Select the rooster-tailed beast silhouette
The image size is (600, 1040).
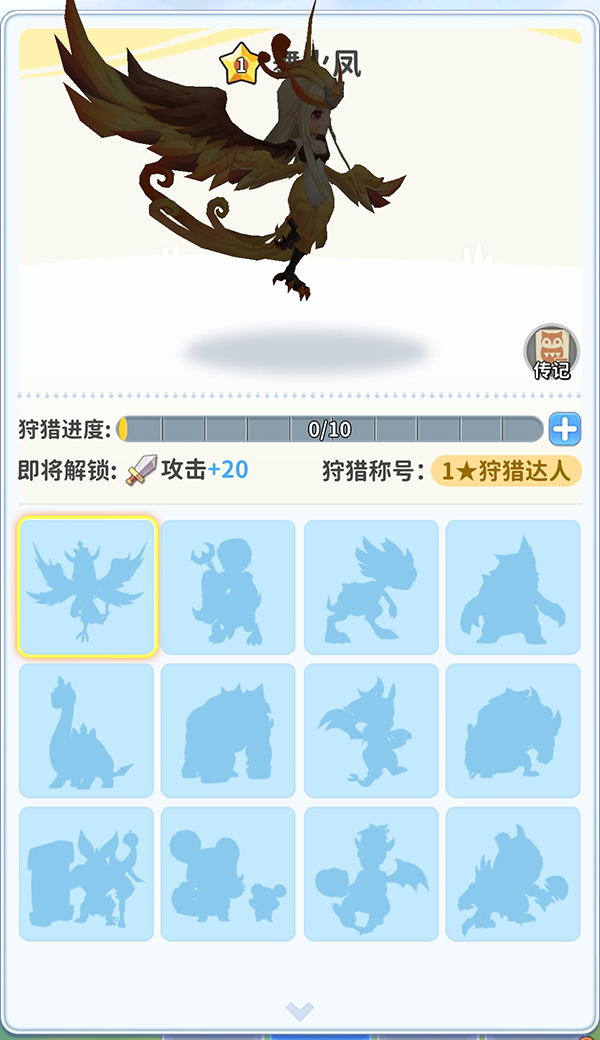pyautogui.click(x=513, y=874)
